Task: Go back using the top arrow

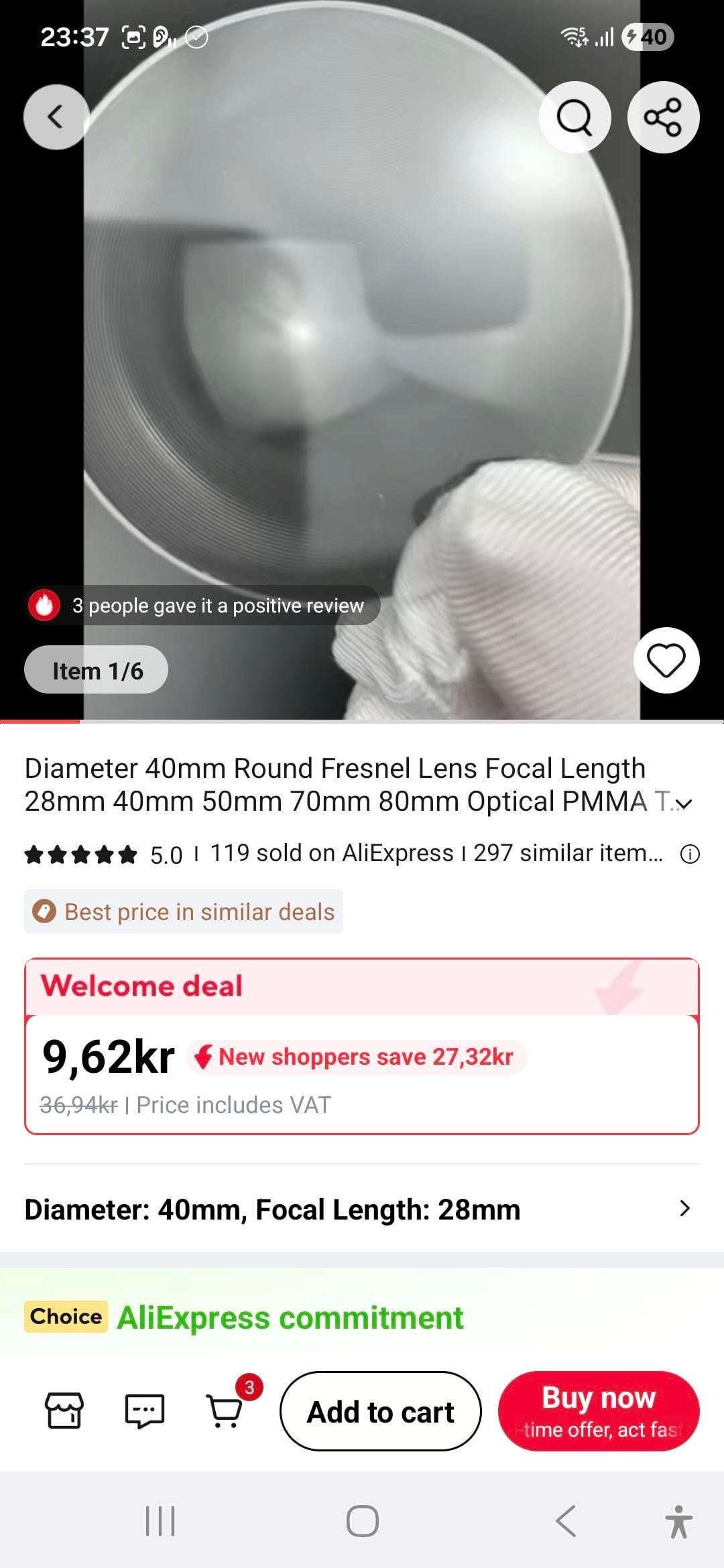Action: tap(56, 117)
